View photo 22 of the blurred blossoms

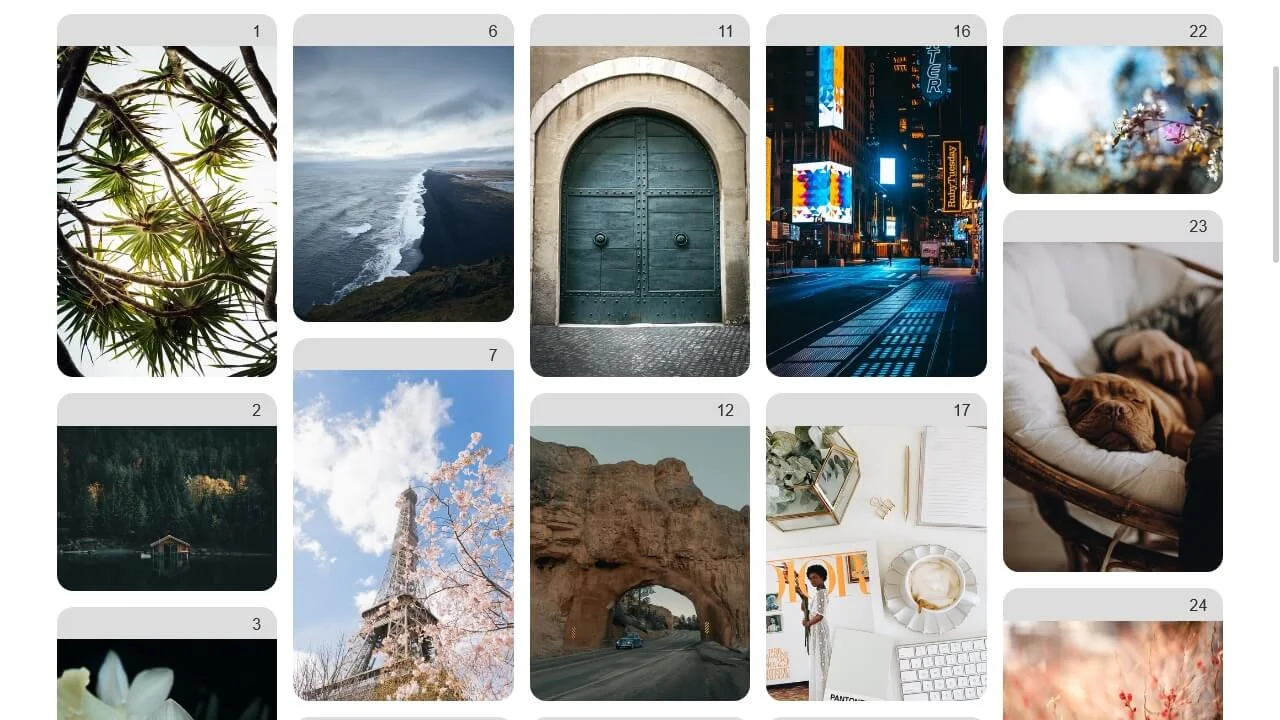click(x=1112, y=120)
